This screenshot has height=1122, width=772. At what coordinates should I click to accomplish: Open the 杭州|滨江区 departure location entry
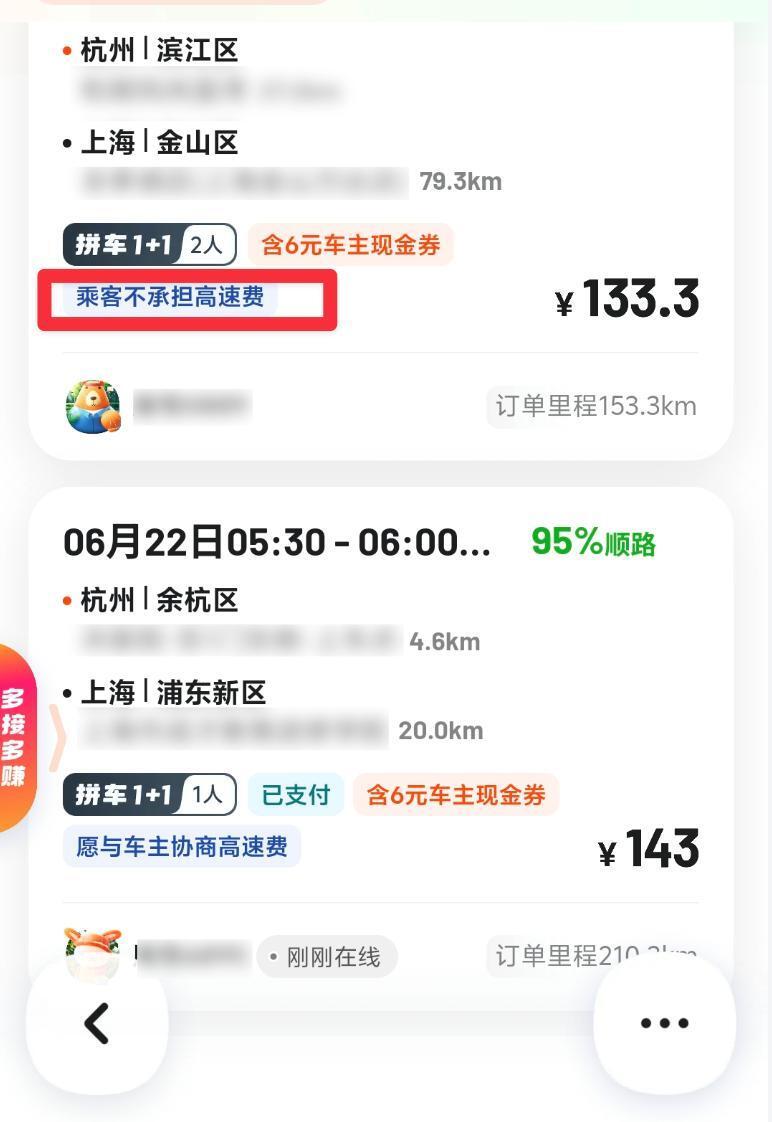click(160, 48)
